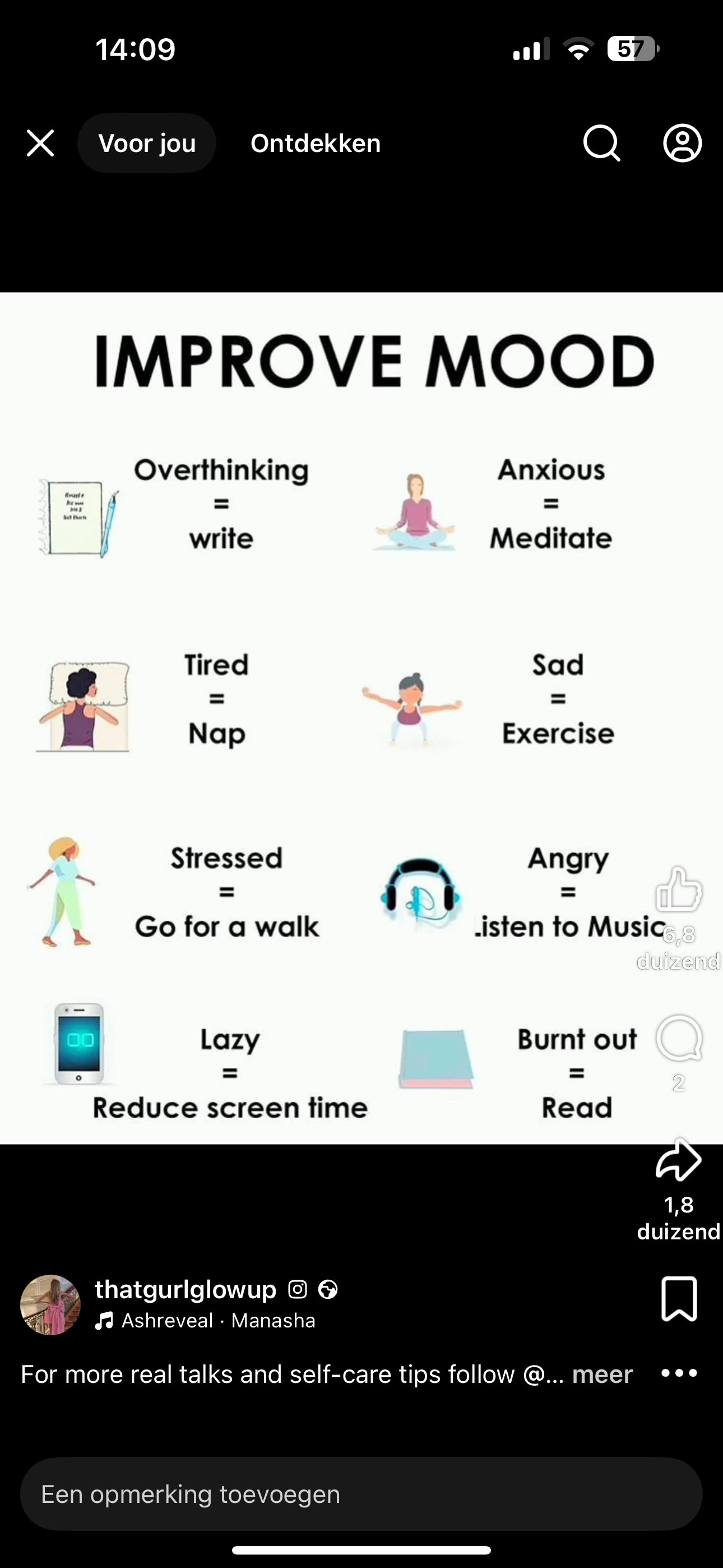This screenshot has width=723, height=1568.
Task: Open the profile icon
Action: (682, 144)
